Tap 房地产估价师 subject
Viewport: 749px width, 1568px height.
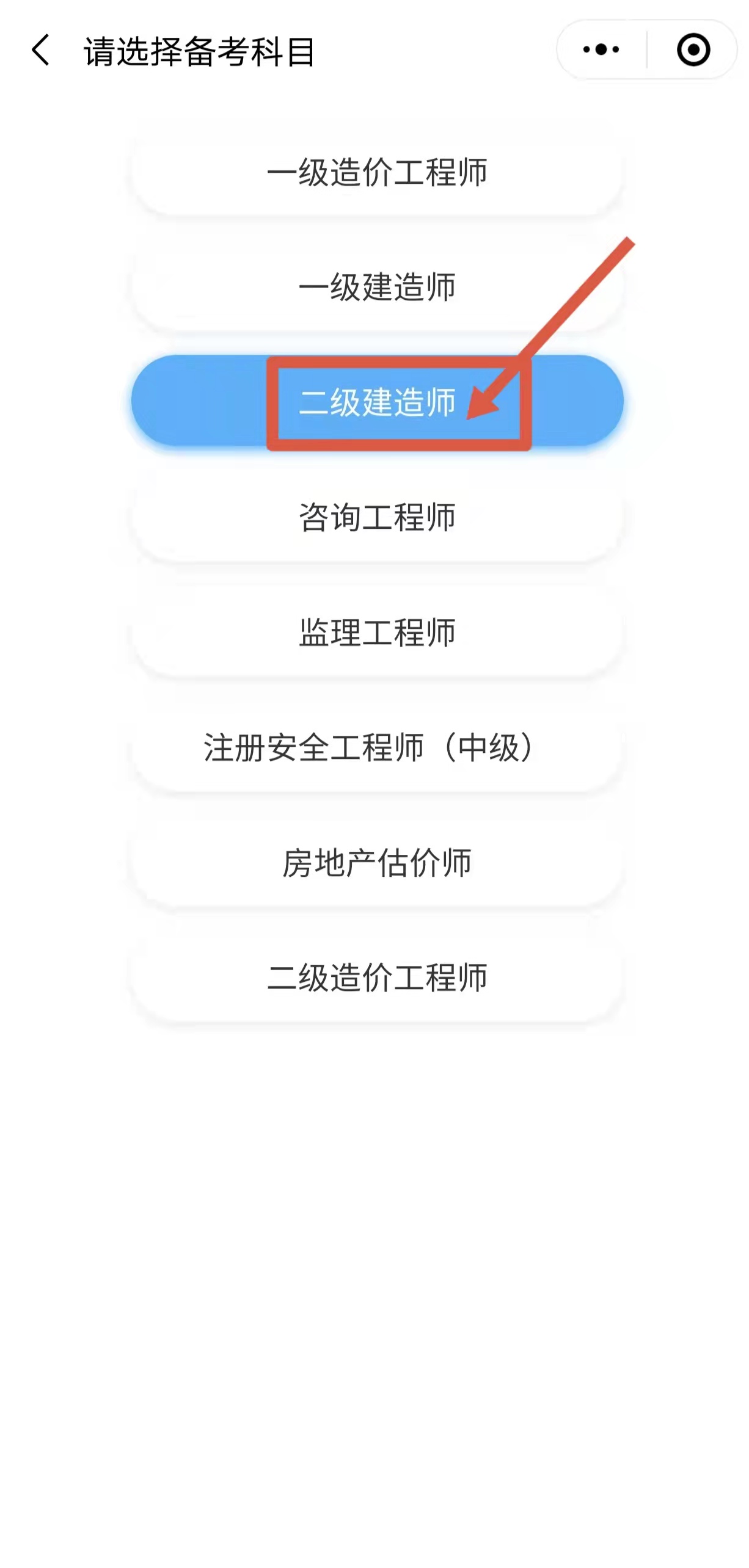pos(377,863)
